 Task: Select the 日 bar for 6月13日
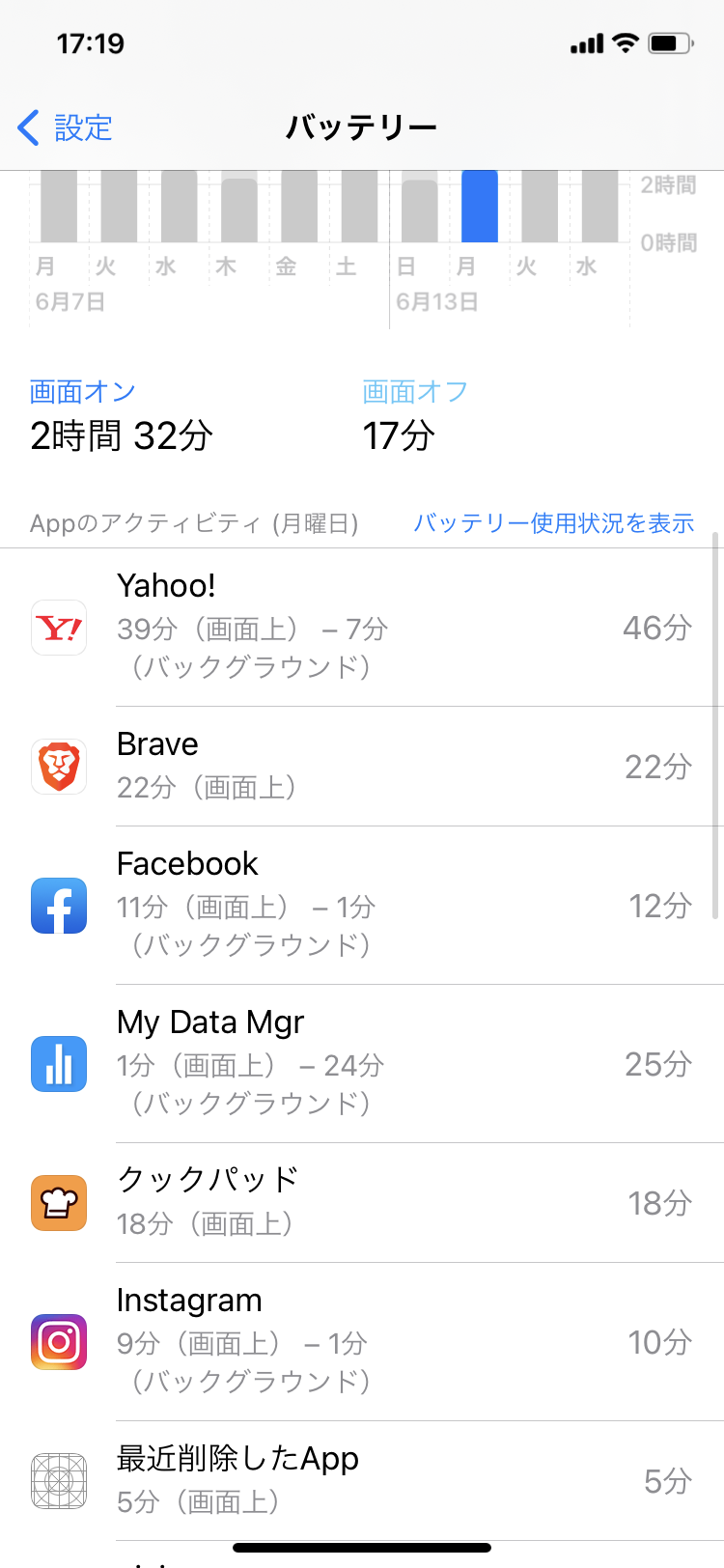click(420, 209)
